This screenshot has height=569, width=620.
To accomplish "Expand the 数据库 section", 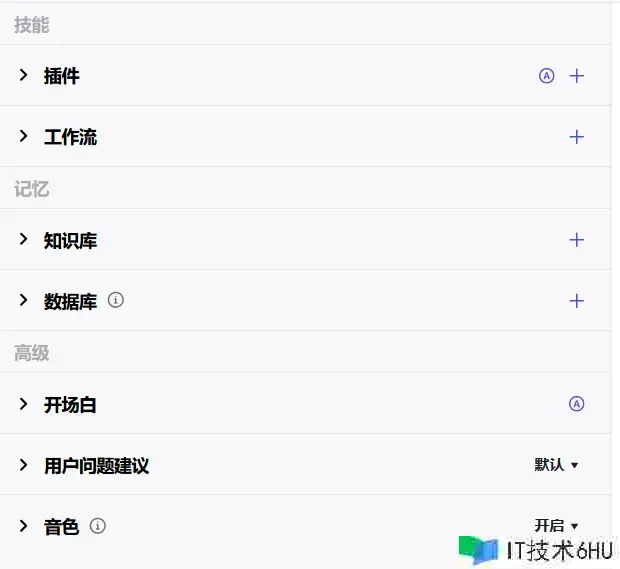I will [x=24, y=301].
